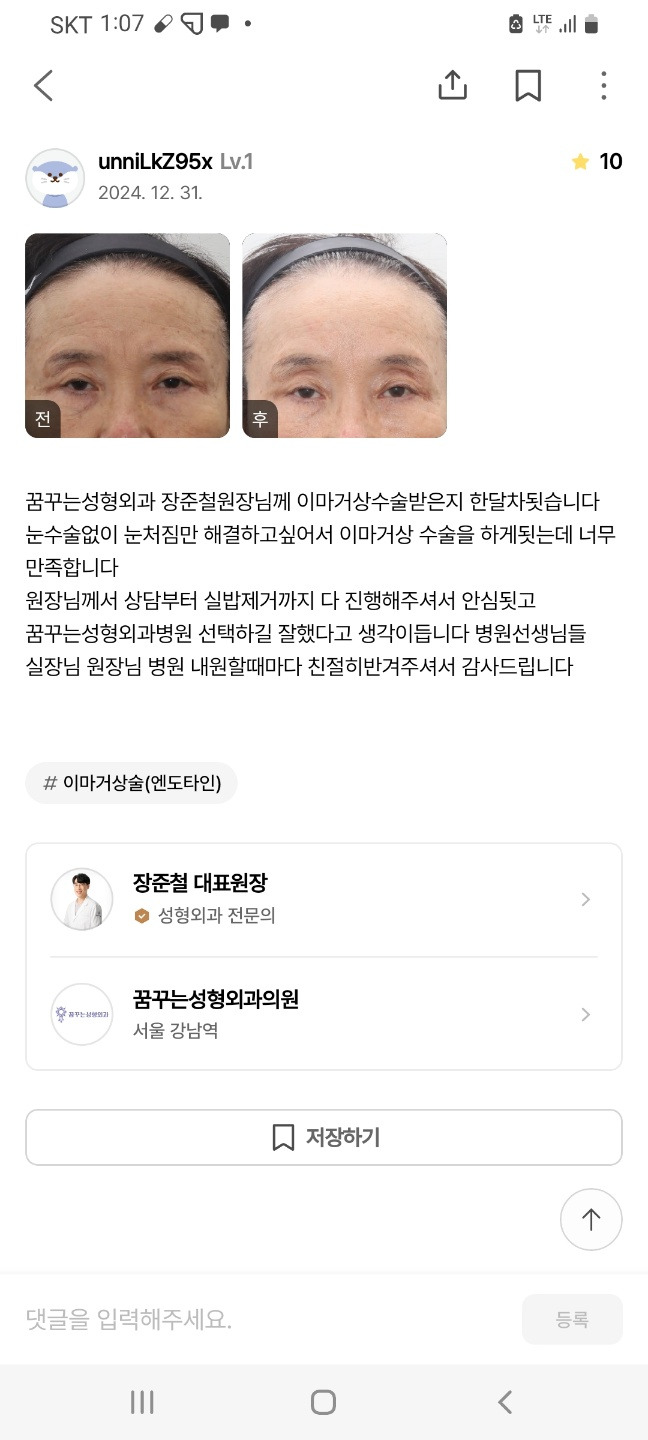The width and height of the screenshot is (648, 1440).
Task: Open the 꿈꾸는성형외과의원 clinic page
Action: [323, 1014]
